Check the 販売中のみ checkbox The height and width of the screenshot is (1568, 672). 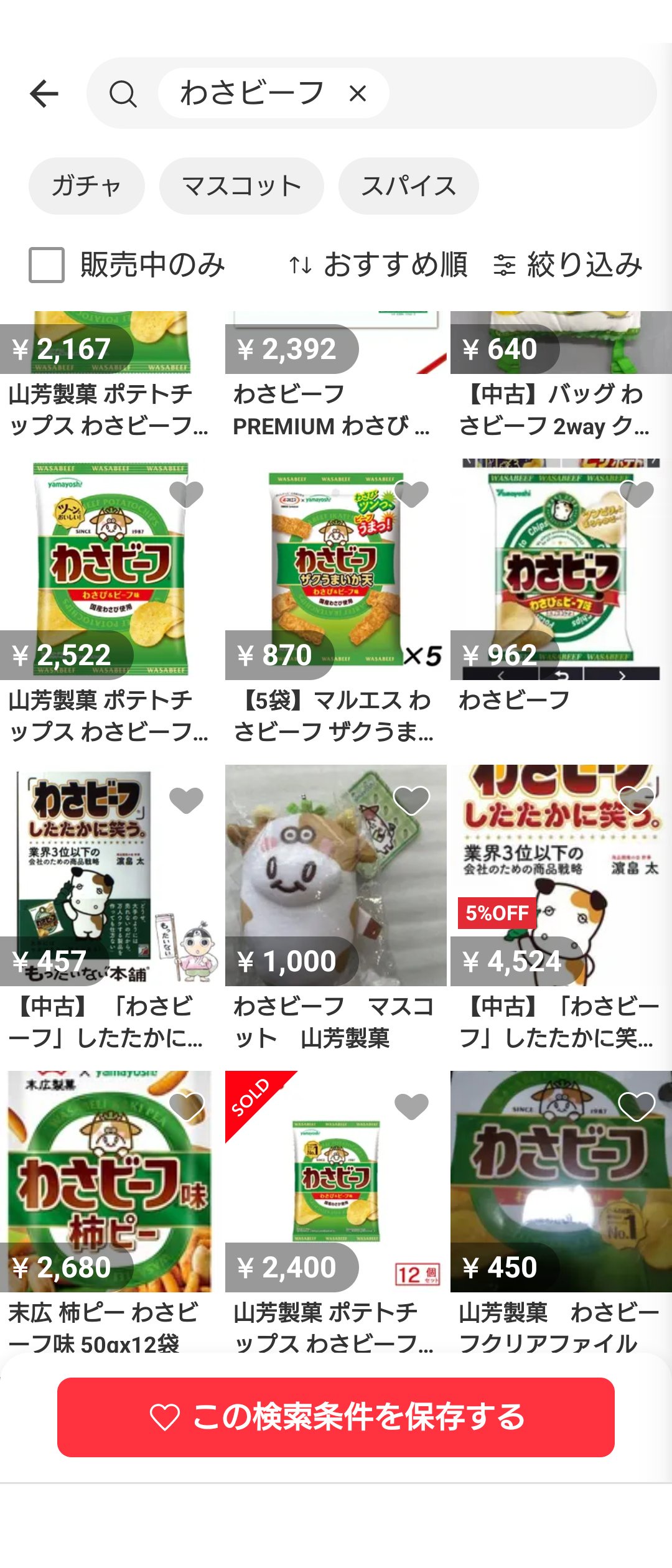pos(47,265)
